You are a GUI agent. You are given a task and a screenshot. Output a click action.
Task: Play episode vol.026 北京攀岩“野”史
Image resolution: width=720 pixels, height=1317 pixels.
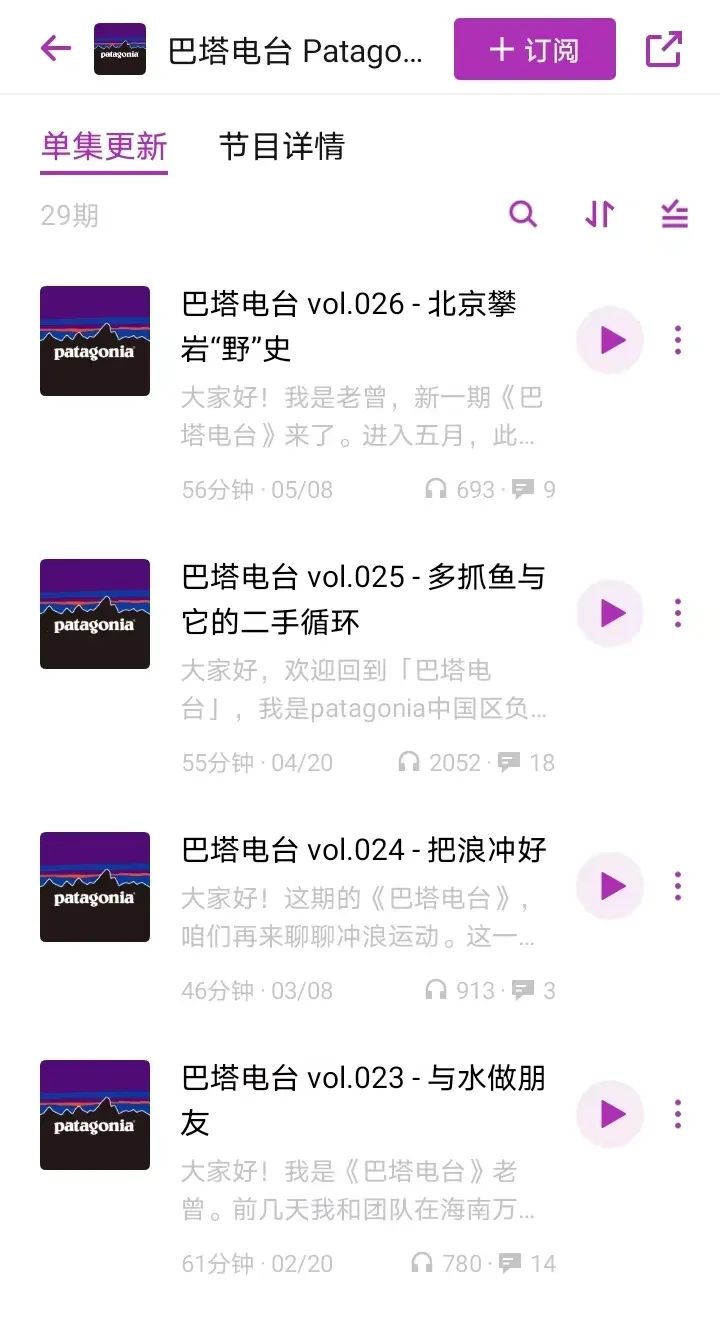pos(610,340)
